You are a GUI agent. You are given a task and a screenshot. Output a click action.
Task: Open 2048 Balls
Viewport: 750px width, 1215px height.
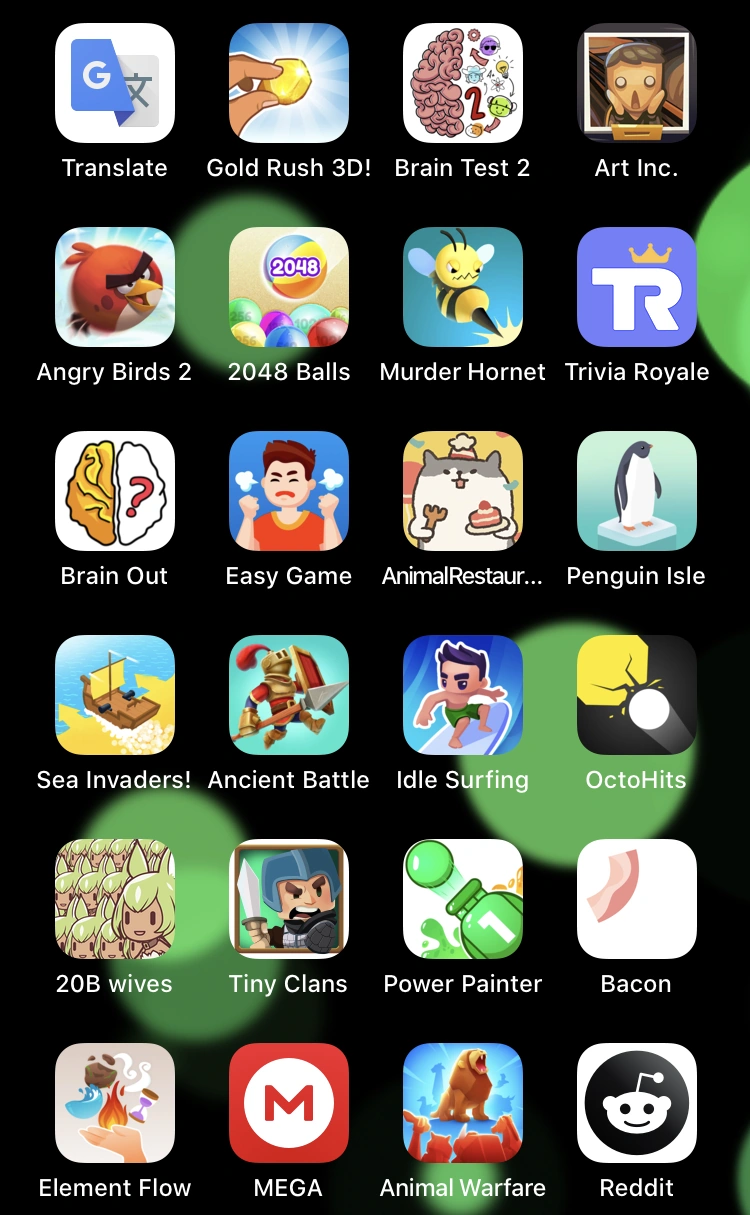(288, 286)
